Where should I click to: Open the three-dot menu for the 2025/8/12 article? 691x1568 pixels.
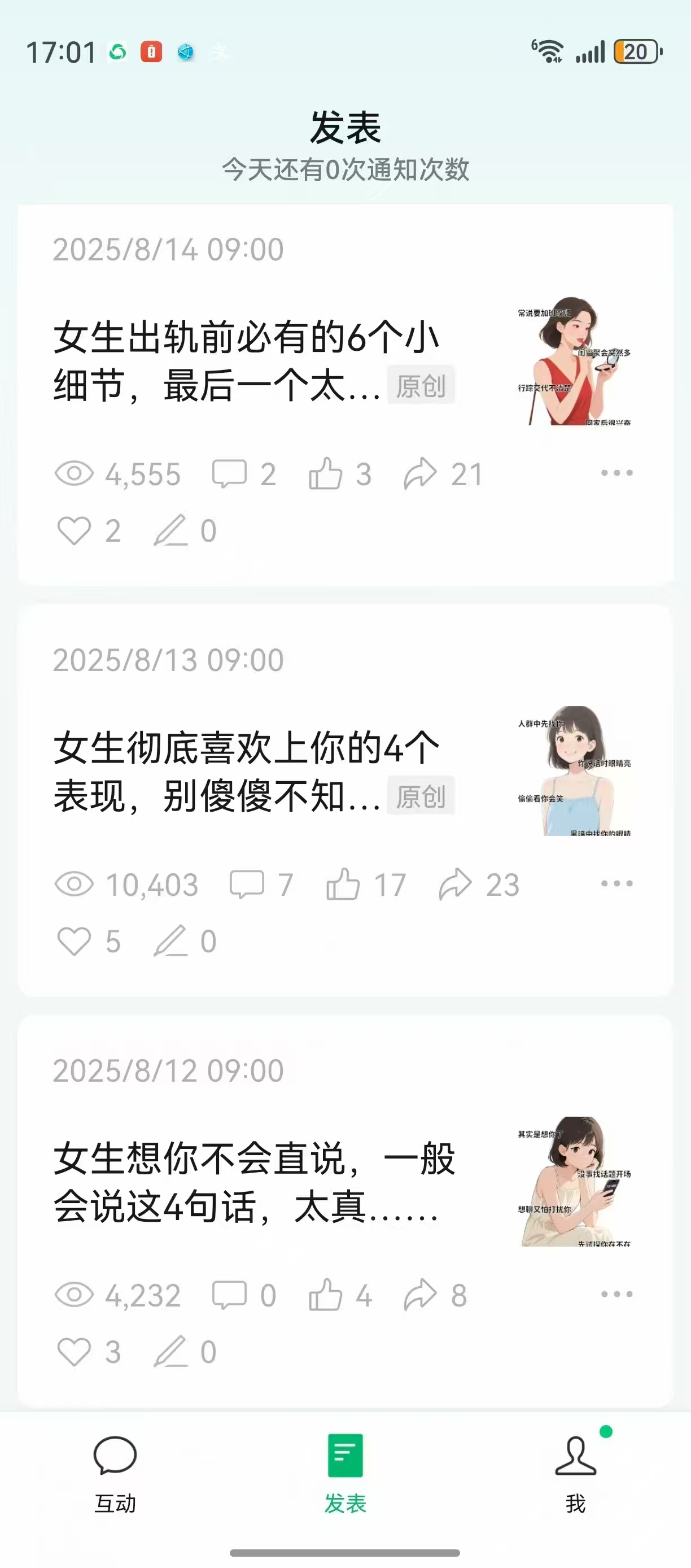coord(616,1294)
